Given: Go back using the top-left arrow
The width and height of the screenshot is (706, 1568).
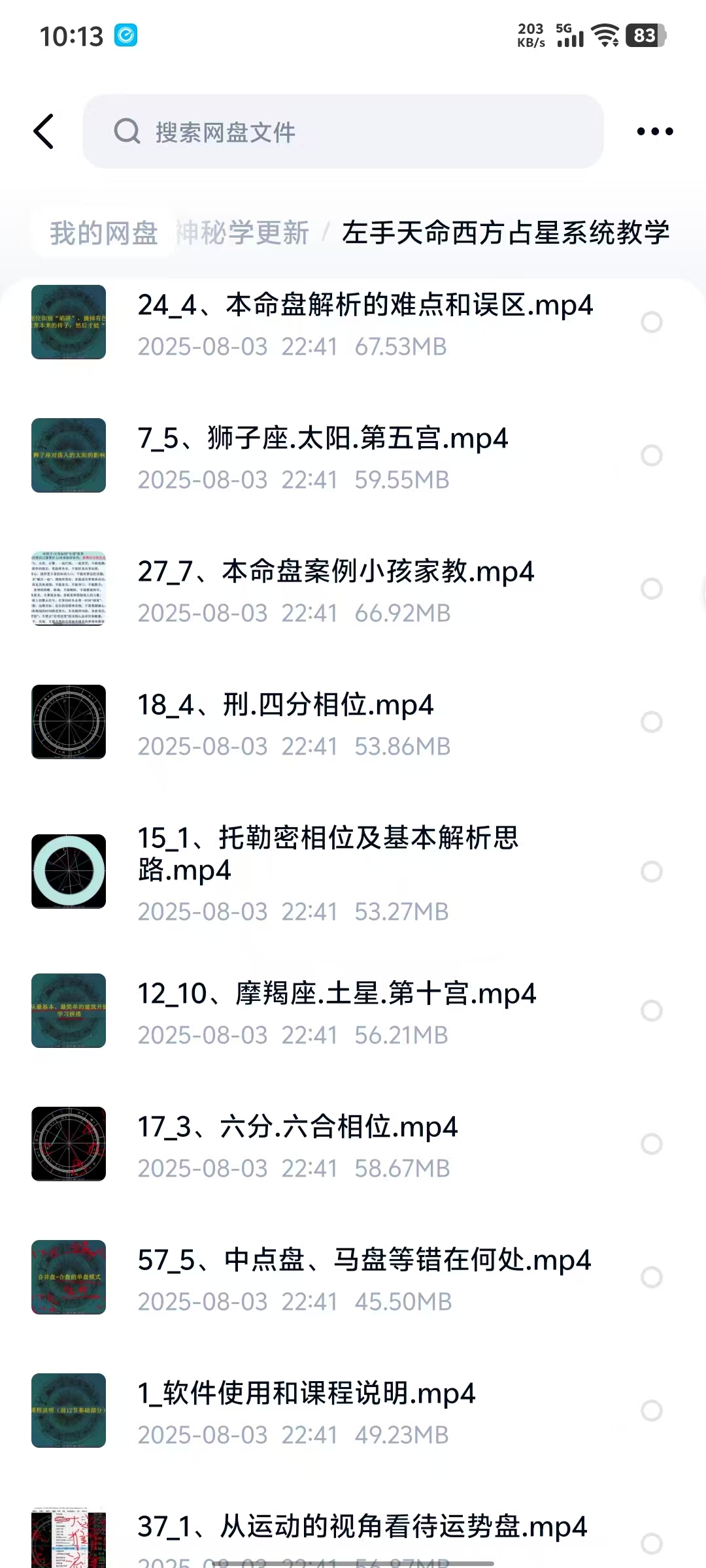Looking at the screenshot, I should click(x=44, y=131).
